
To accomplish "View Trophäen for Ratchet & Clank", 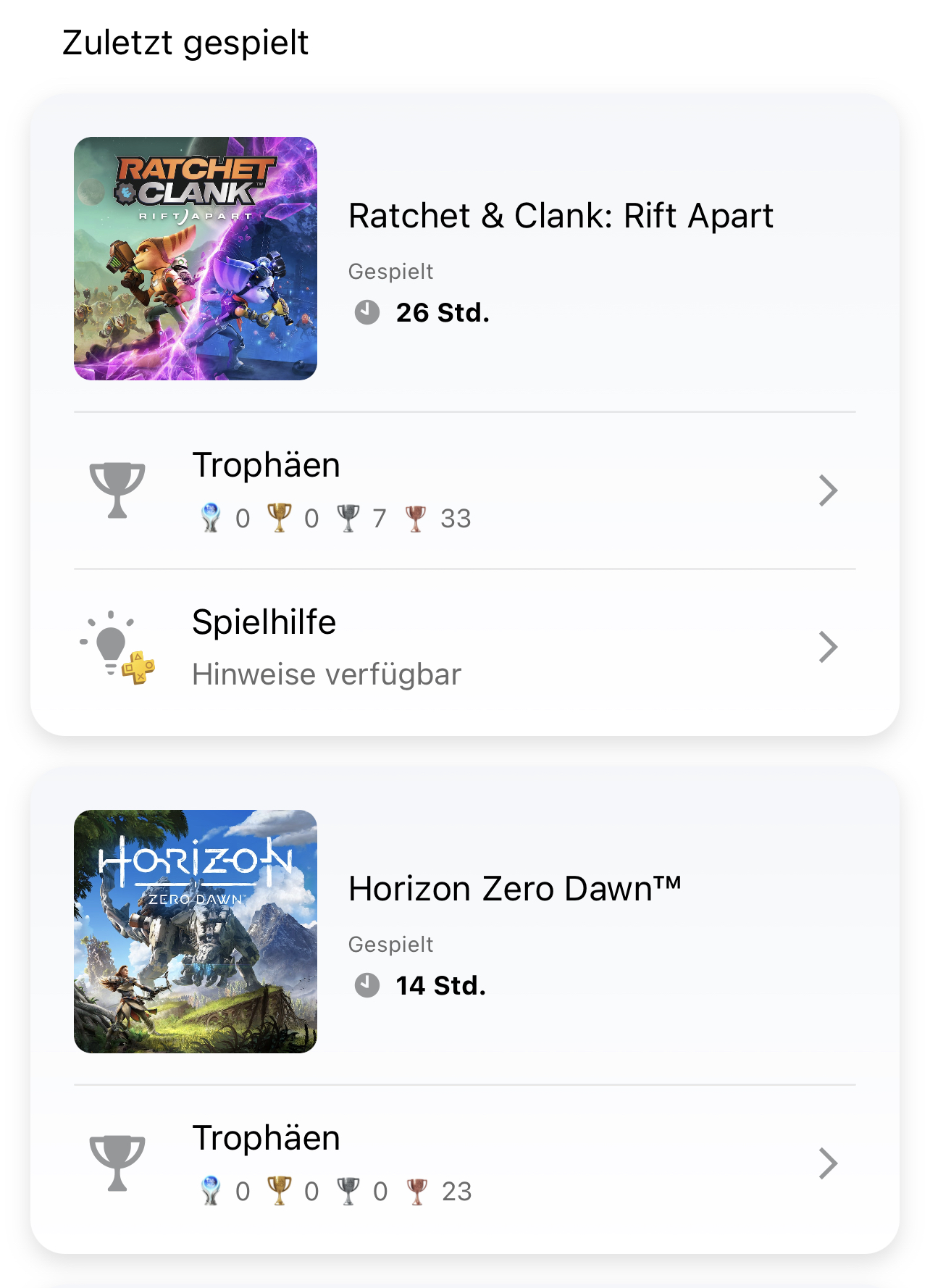I will (464, 490).
